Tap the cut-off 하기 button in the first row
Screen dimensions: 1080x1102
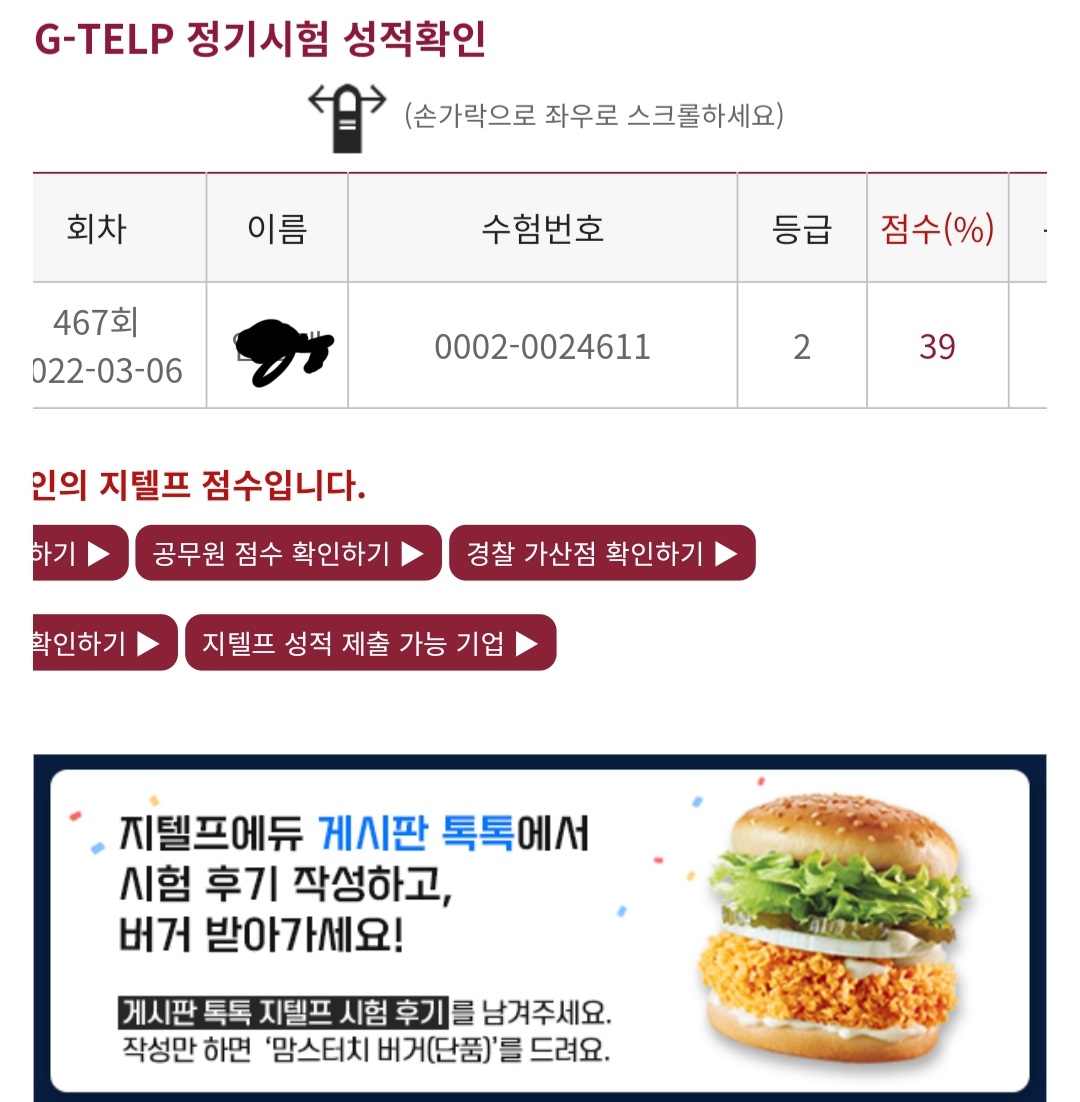click(80, 553)
